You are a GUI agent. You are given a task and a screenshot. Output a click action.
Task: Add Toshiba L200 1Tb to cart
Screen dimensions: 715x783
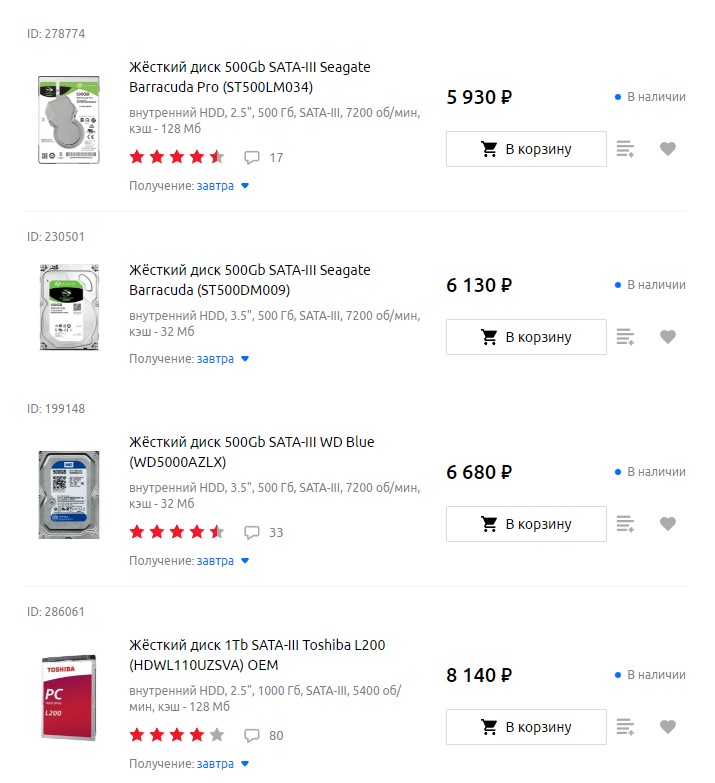[x=526, y=727]
